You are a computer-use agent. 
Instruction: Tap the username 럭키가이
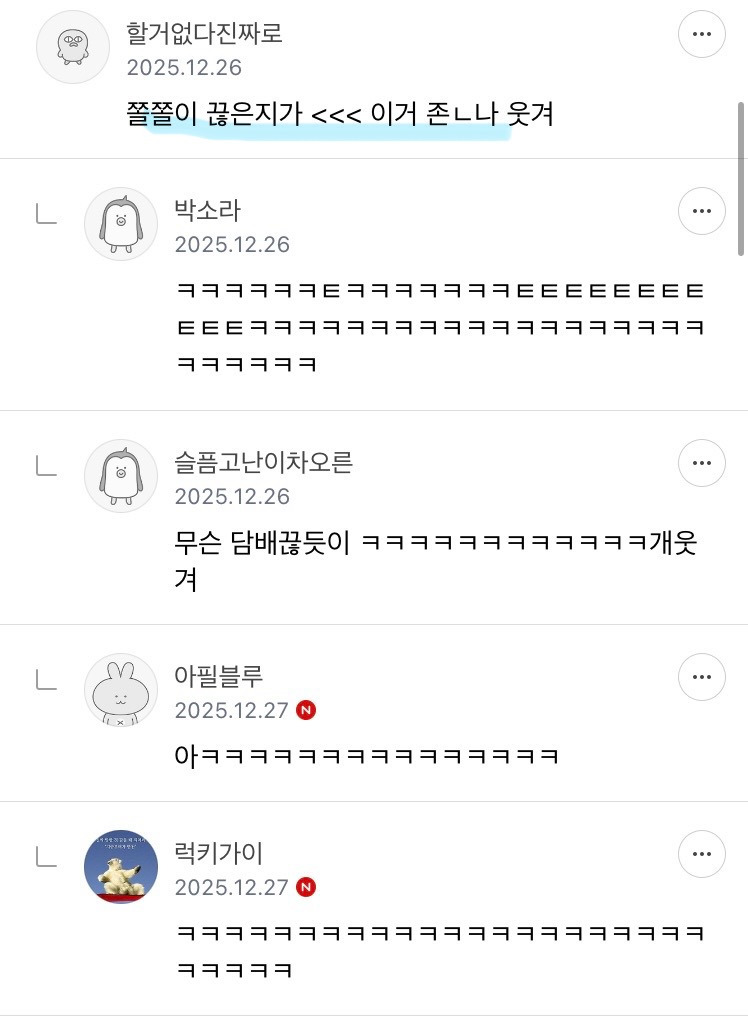pyautogui.click(x=218, y=853)
